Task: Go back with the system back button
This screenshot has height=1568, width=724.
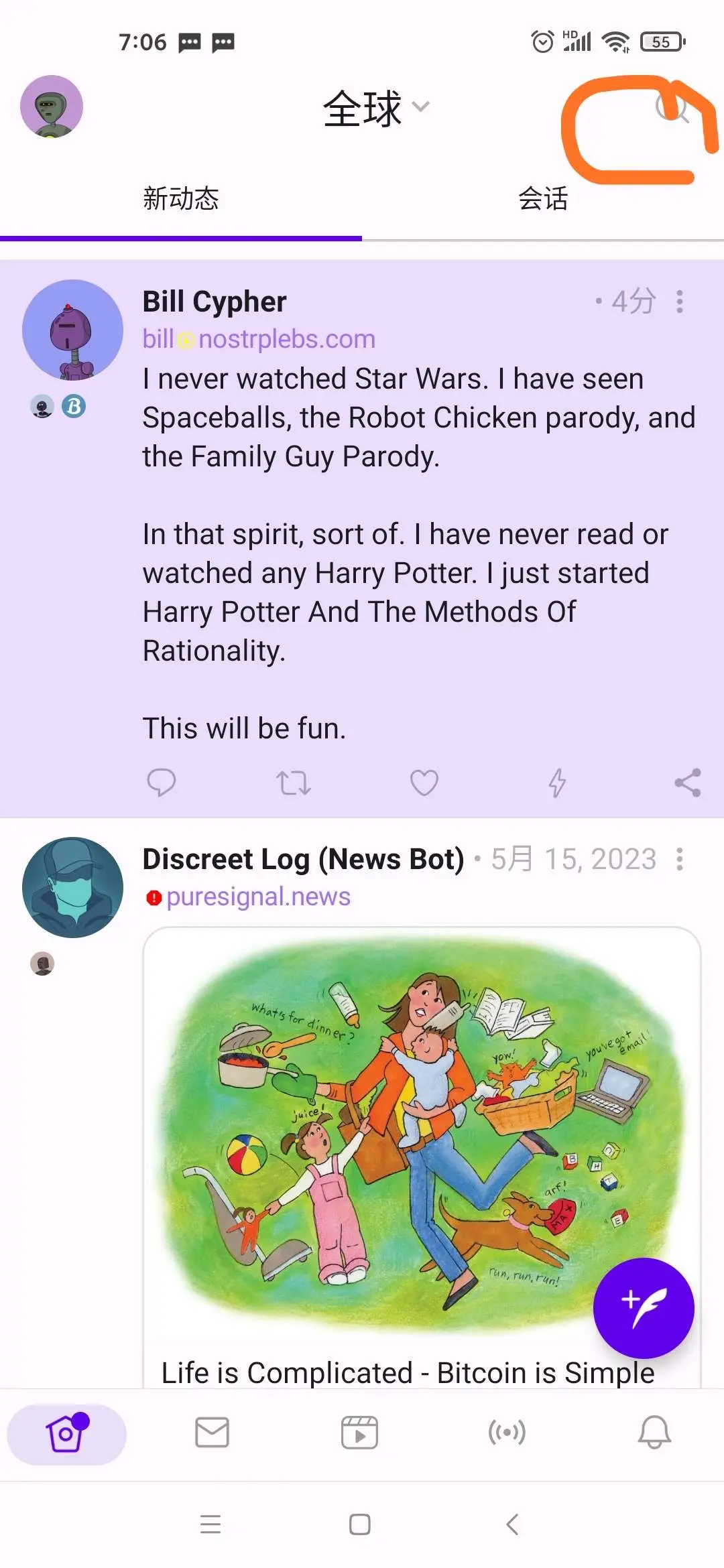Action: coord(513,1524)
